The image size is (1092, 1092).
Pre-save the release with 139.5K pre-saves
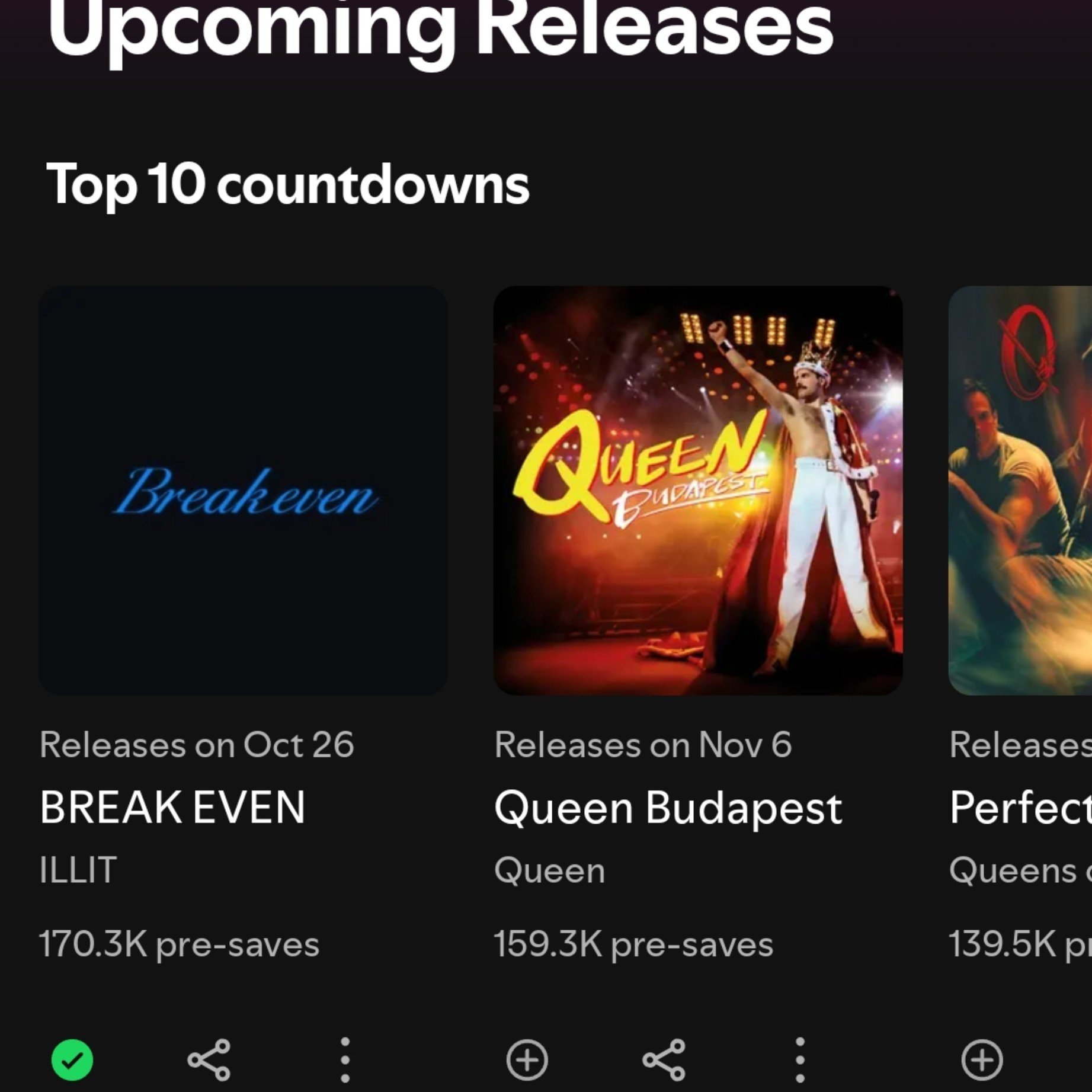point(982,1059)
